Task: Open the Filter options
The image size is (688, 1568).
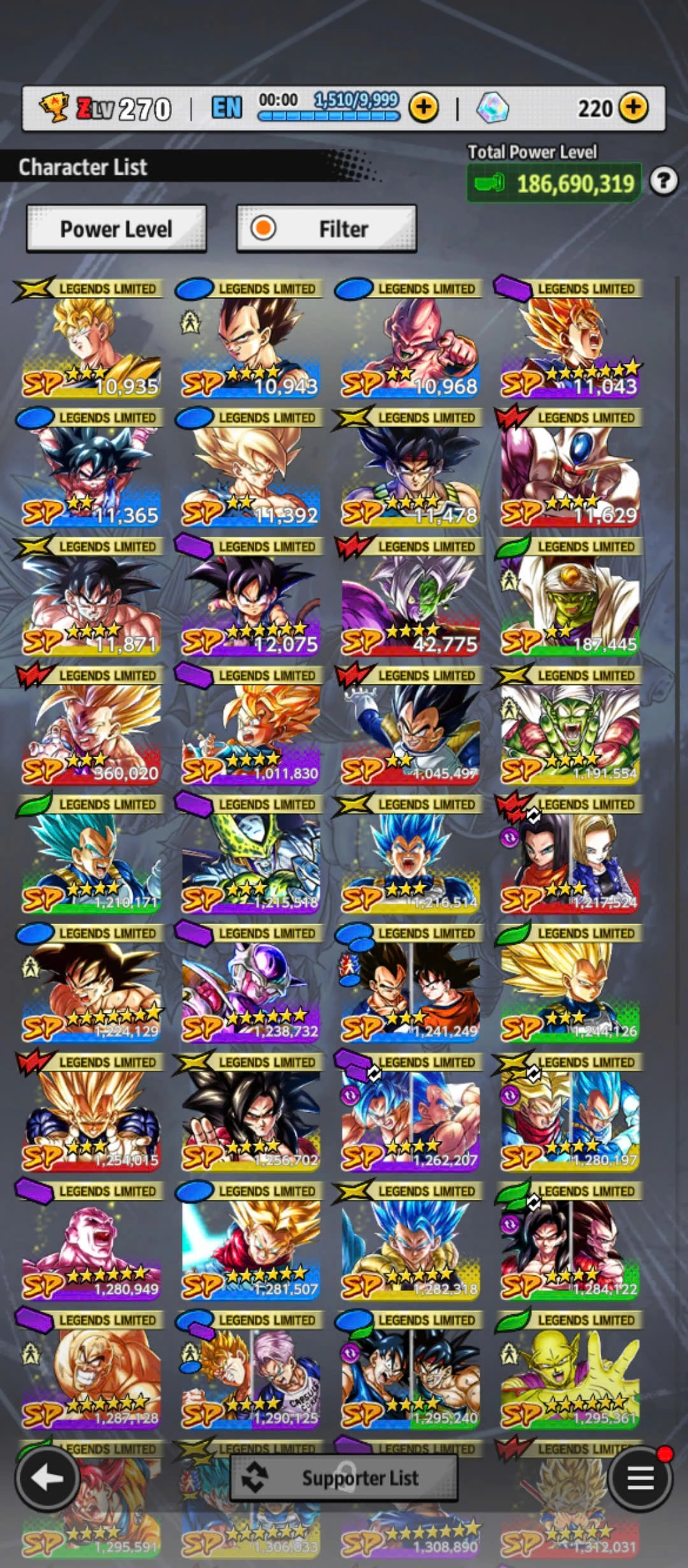Action: 326,229
